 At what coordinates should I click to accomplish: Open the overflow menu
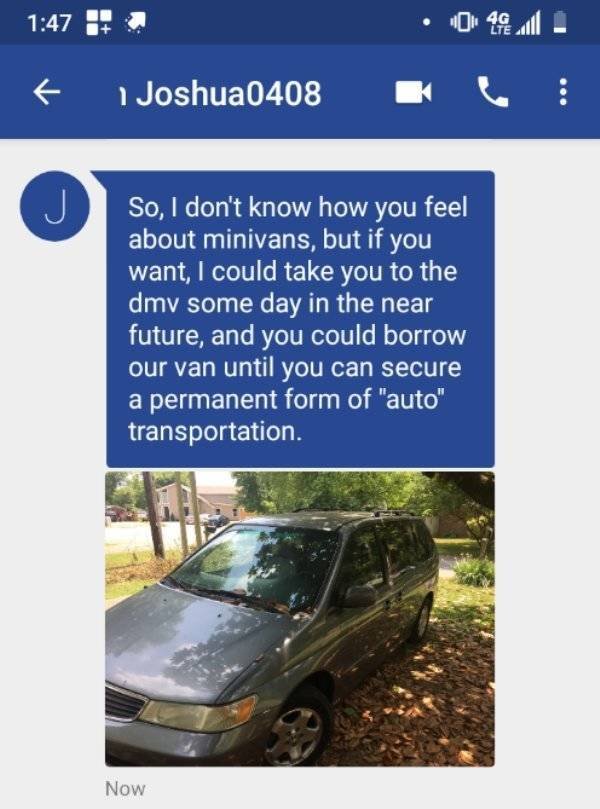pos(563,94)
